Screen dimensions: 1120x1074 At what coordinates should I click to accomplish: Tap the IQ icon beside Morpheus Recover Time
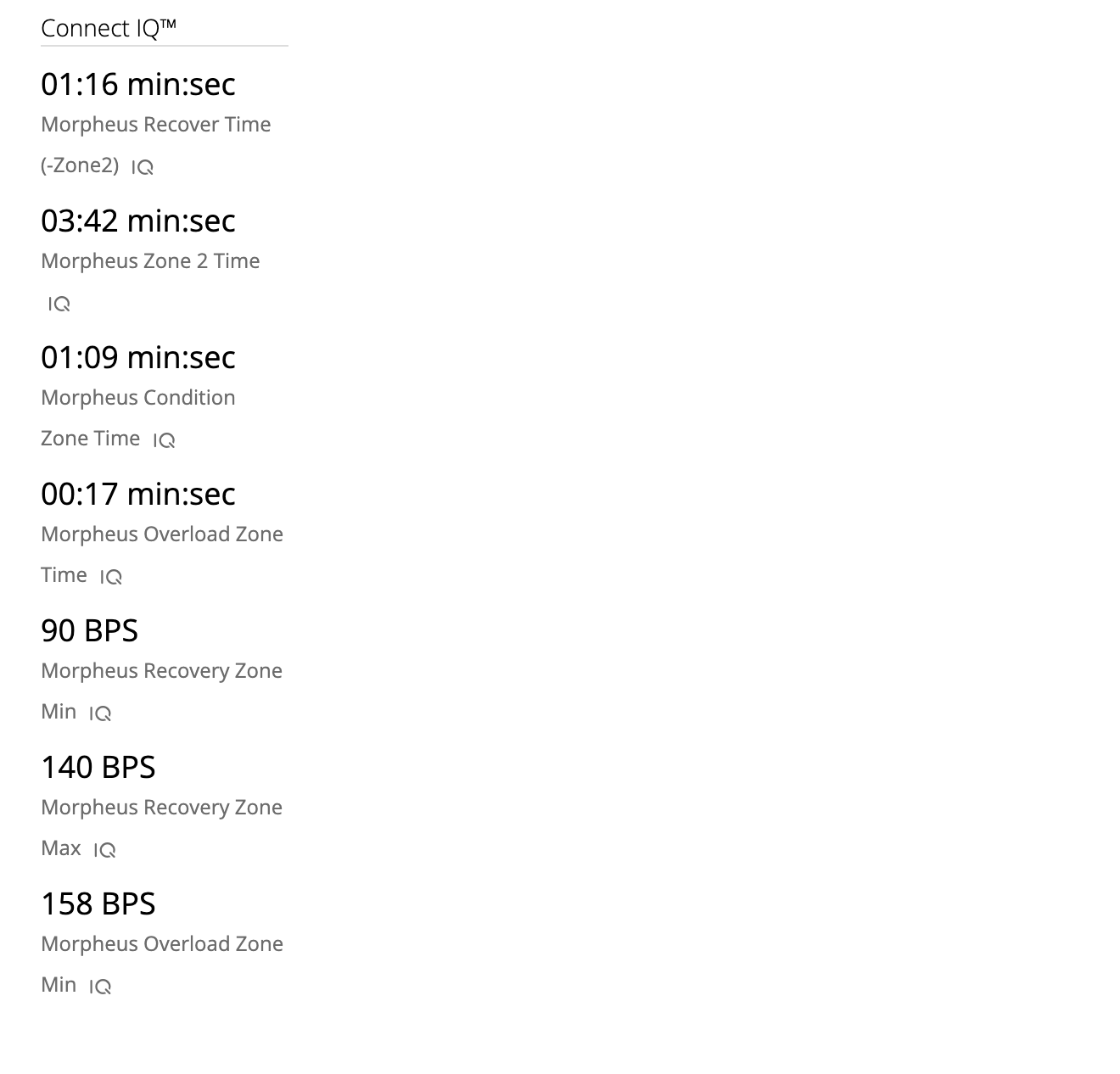(143, 167)
